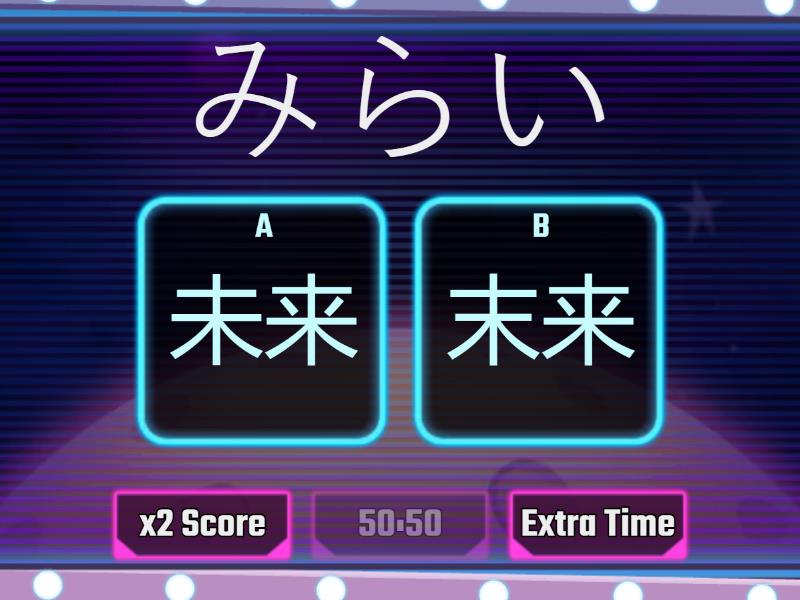Screen dimensions: 800x600
Task: Choose answer card A
Action: tap(262, 320)
